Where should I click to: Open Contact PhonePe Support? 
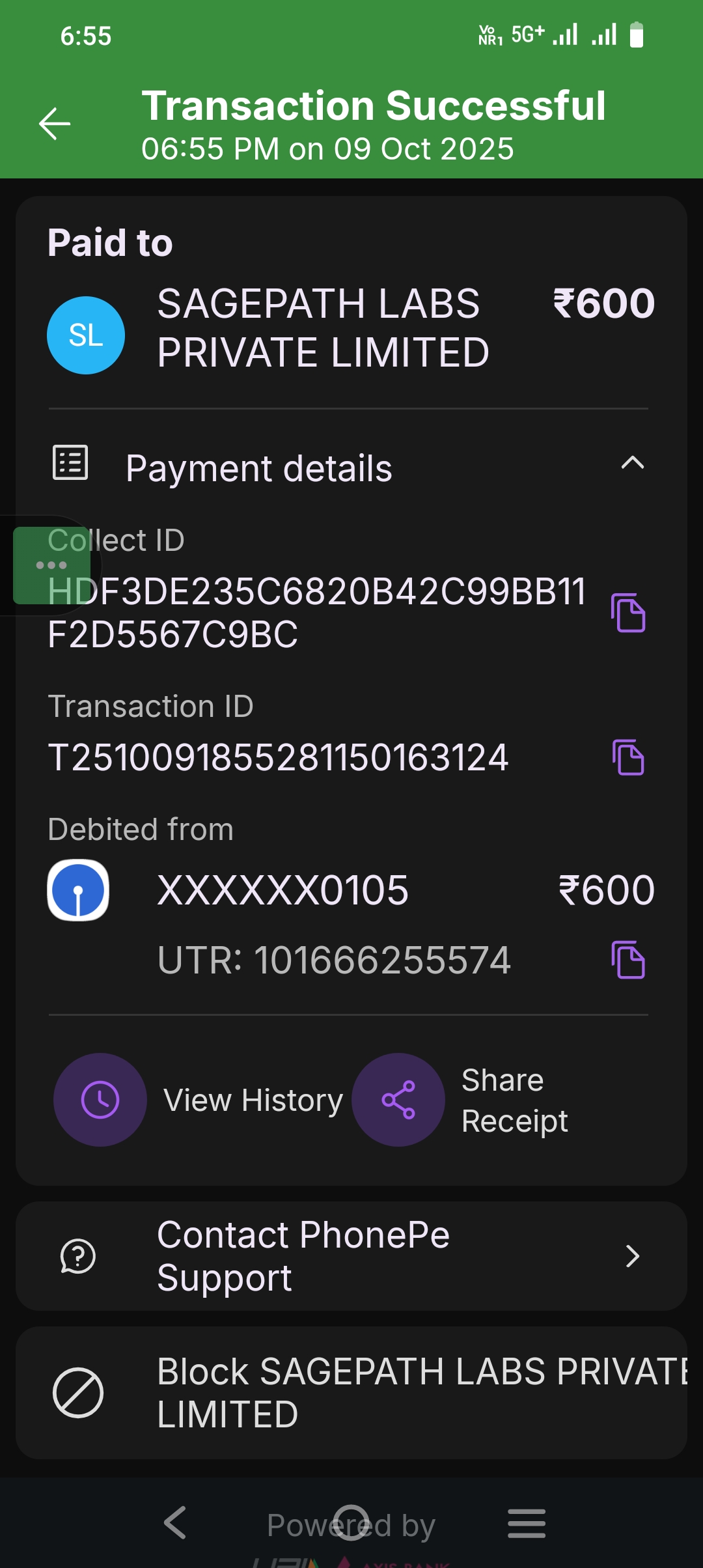click(351, 1256)
